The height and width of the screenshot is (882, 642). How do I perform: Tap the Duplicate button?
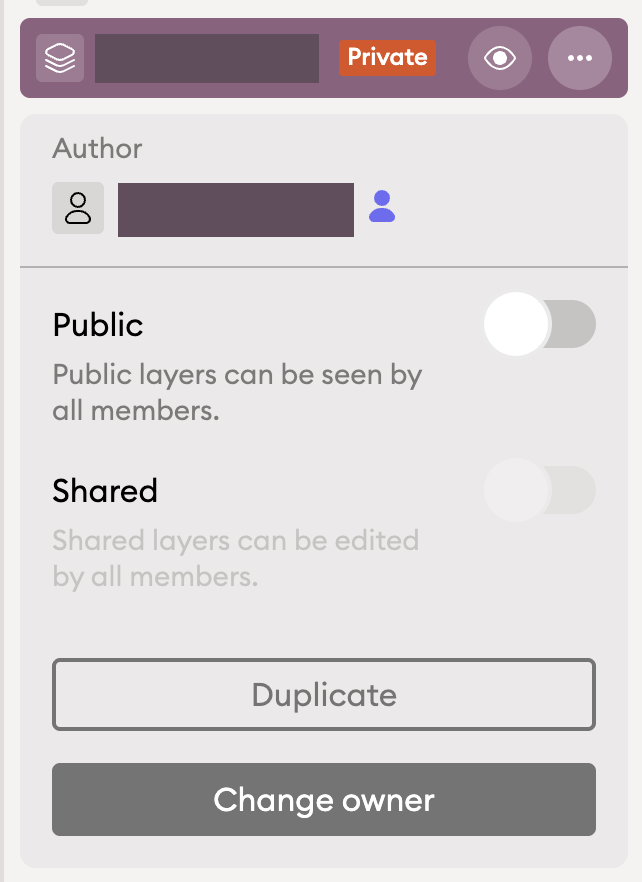click(323, 694)
